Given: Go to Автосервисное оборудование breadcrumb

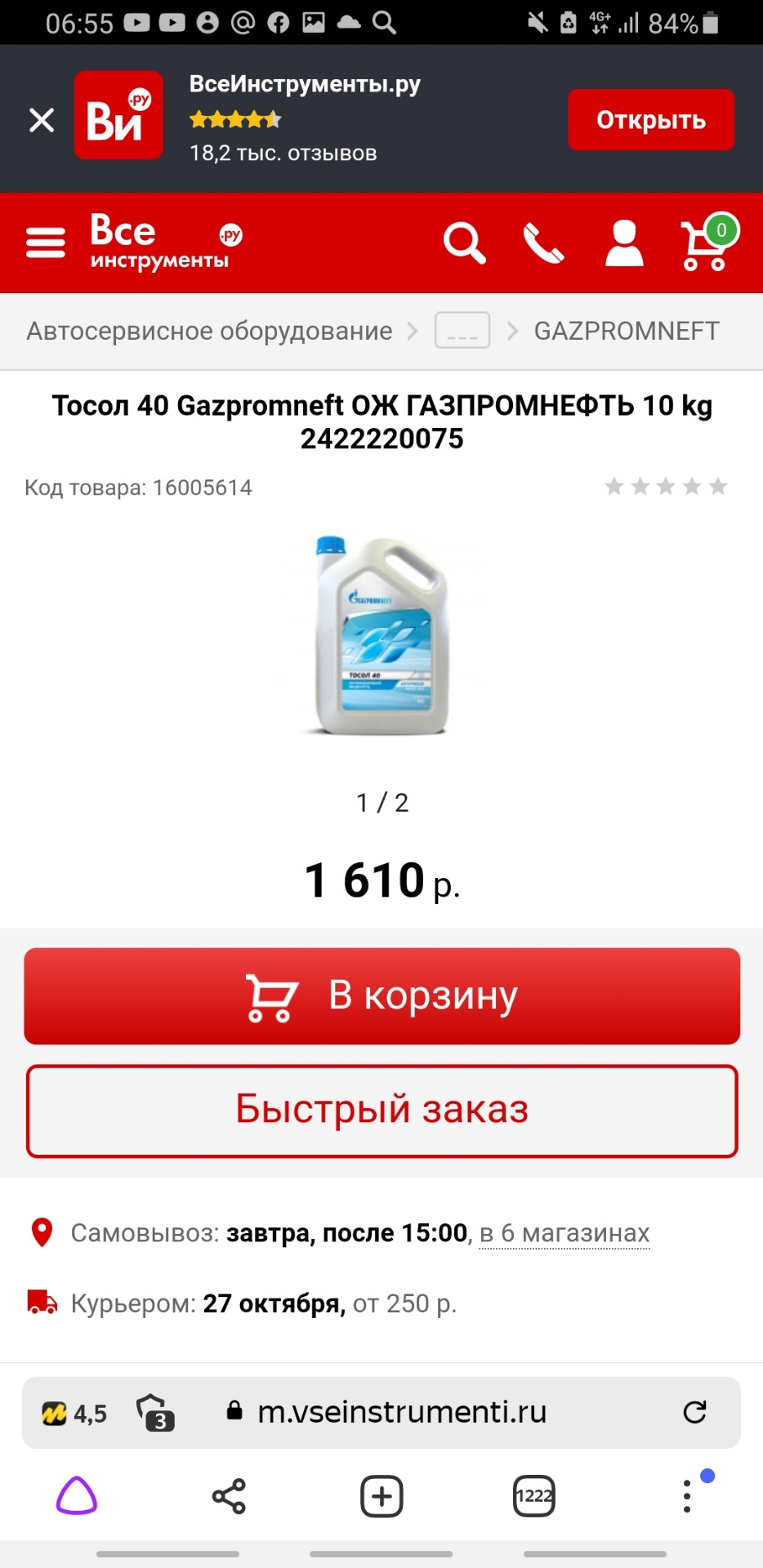Looking at the screenshot, I should 209,331.
